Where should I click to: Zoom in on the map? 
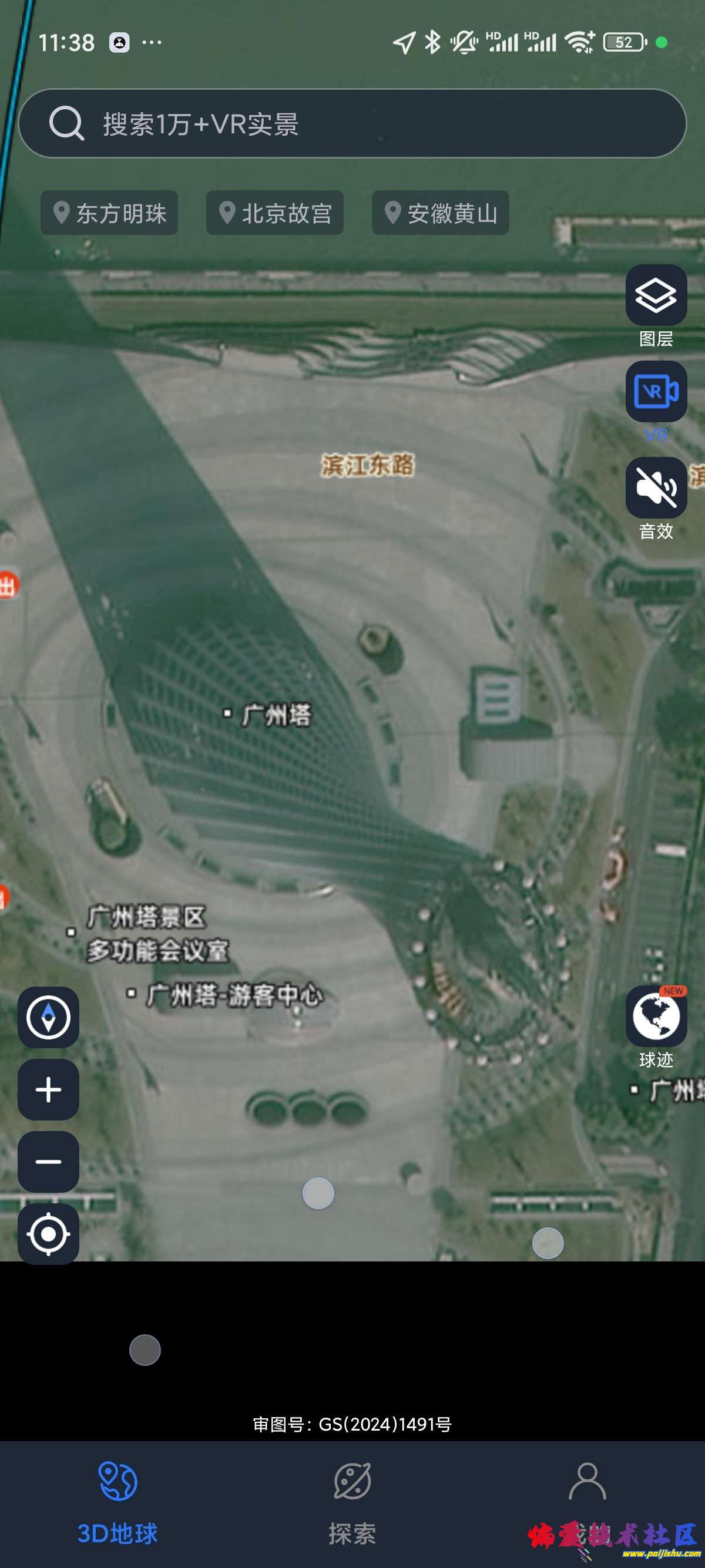(x=49, y=1089)
